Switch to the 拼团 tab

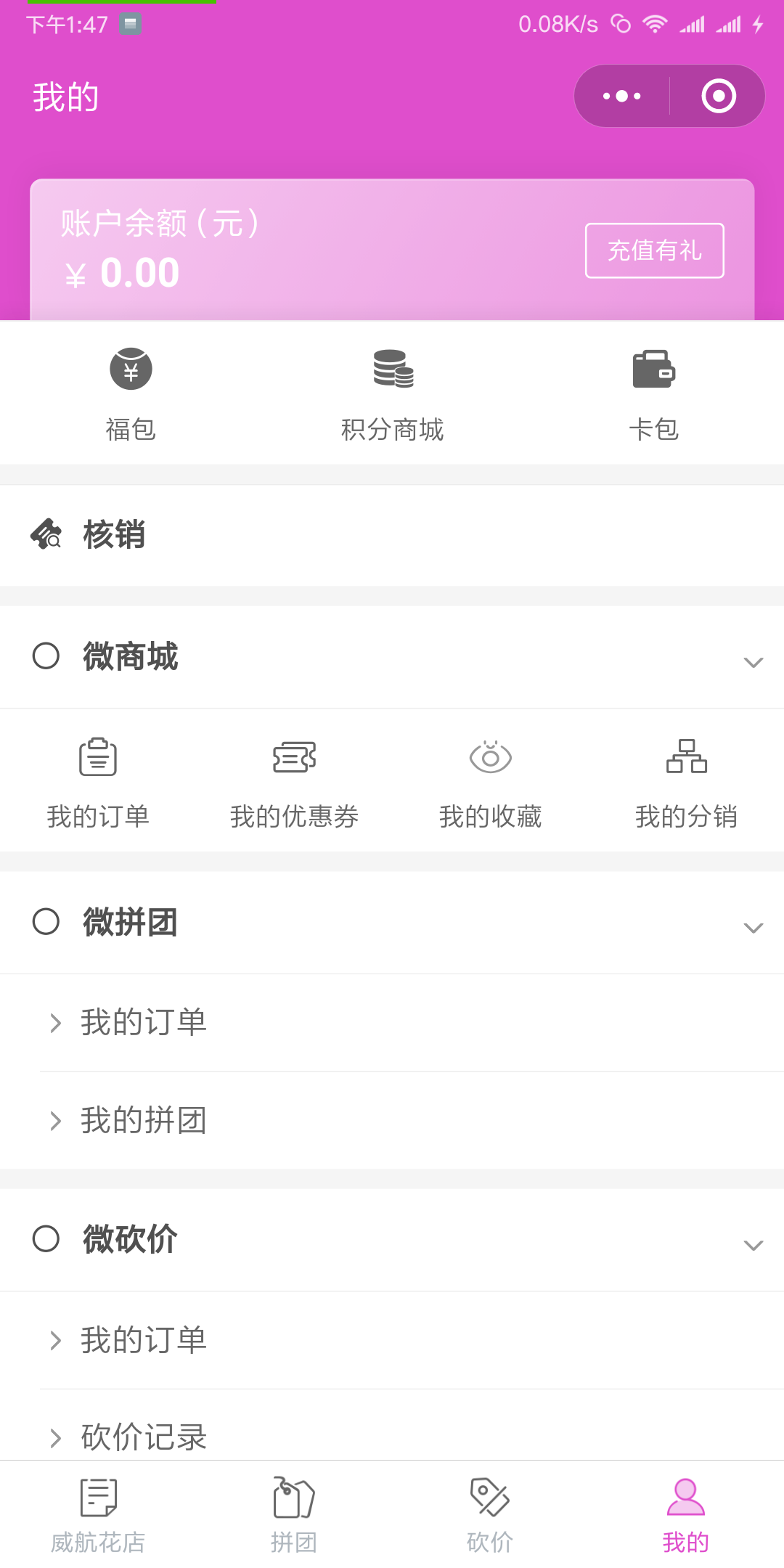294,1514
